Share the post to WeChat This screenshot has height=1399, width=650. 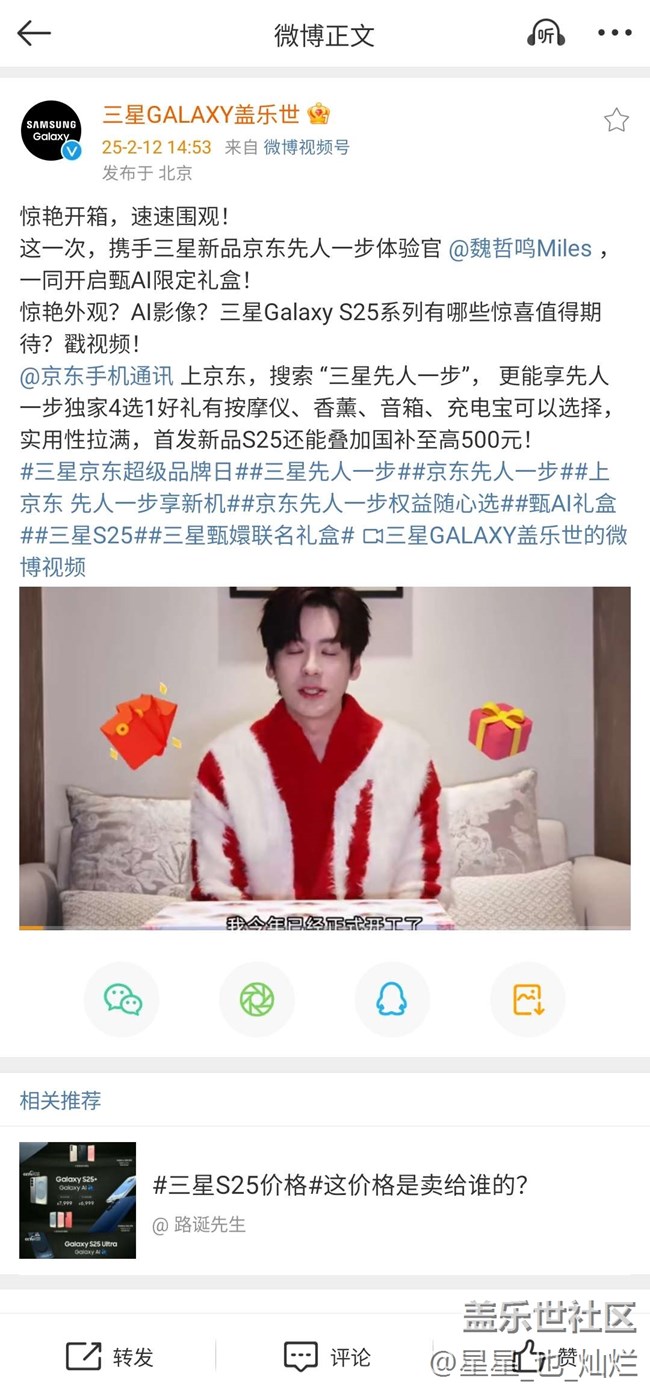pyautogui.click(x=122, y=999)
